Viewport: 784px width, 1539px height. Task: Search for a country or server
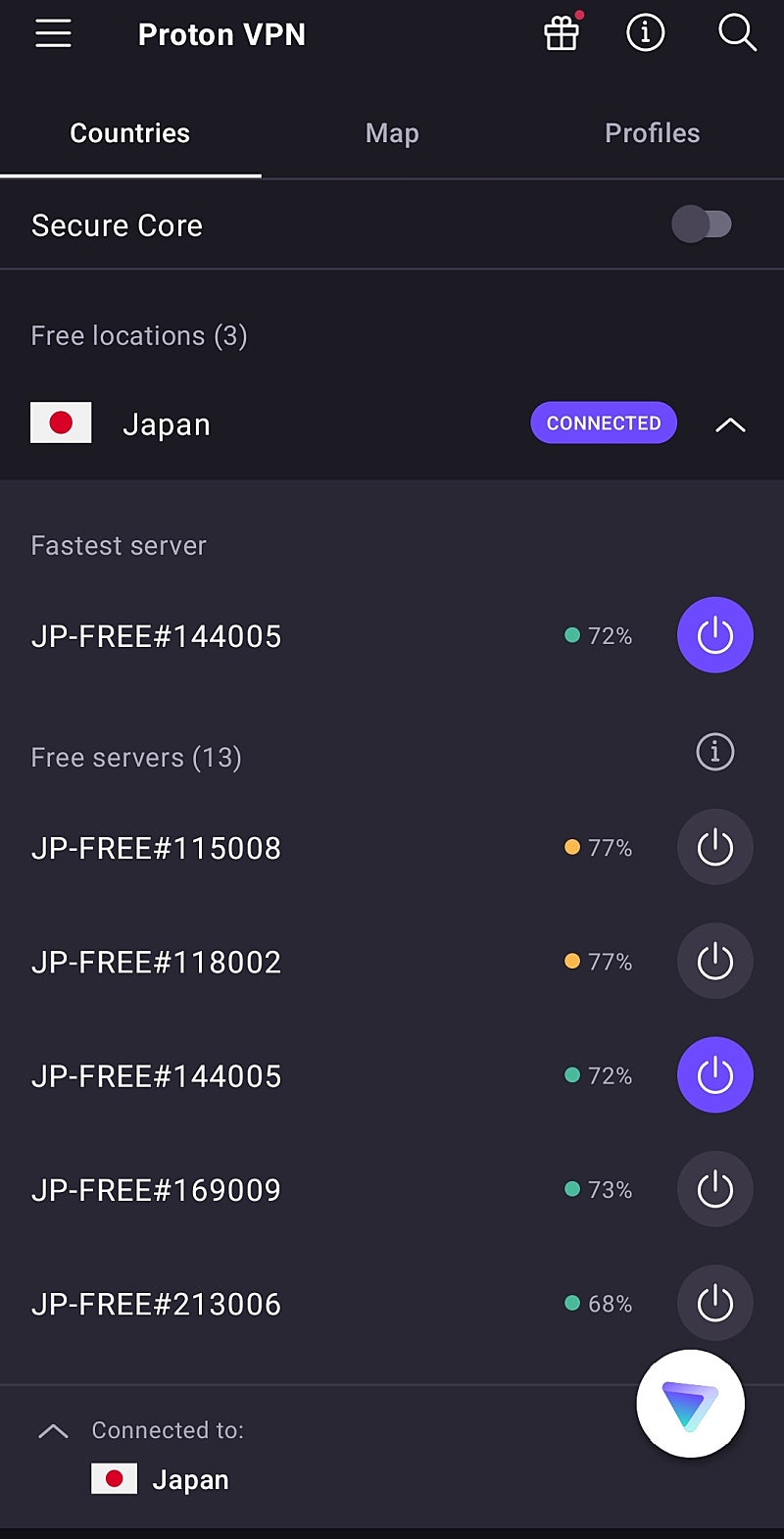[737, 33]
